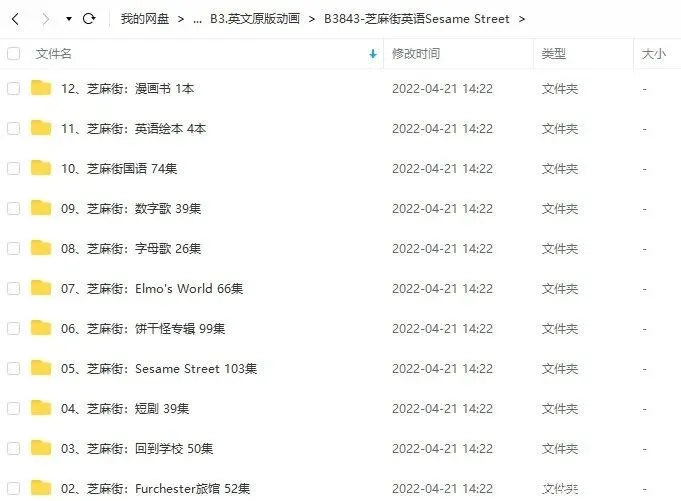Open the 我的网盘 breadcrumb

click(x=145, y=19)
